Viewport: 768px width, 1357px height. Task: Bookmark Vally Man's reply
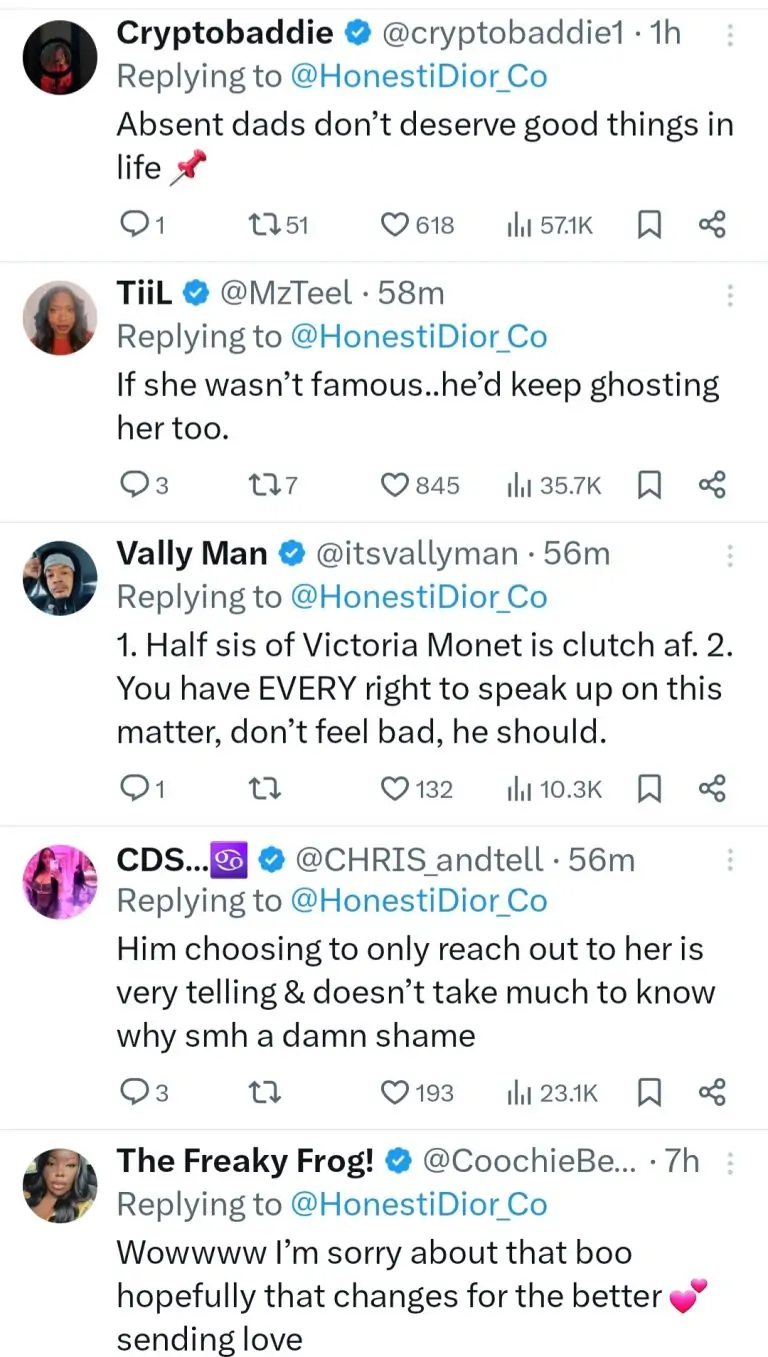[649, 790]
